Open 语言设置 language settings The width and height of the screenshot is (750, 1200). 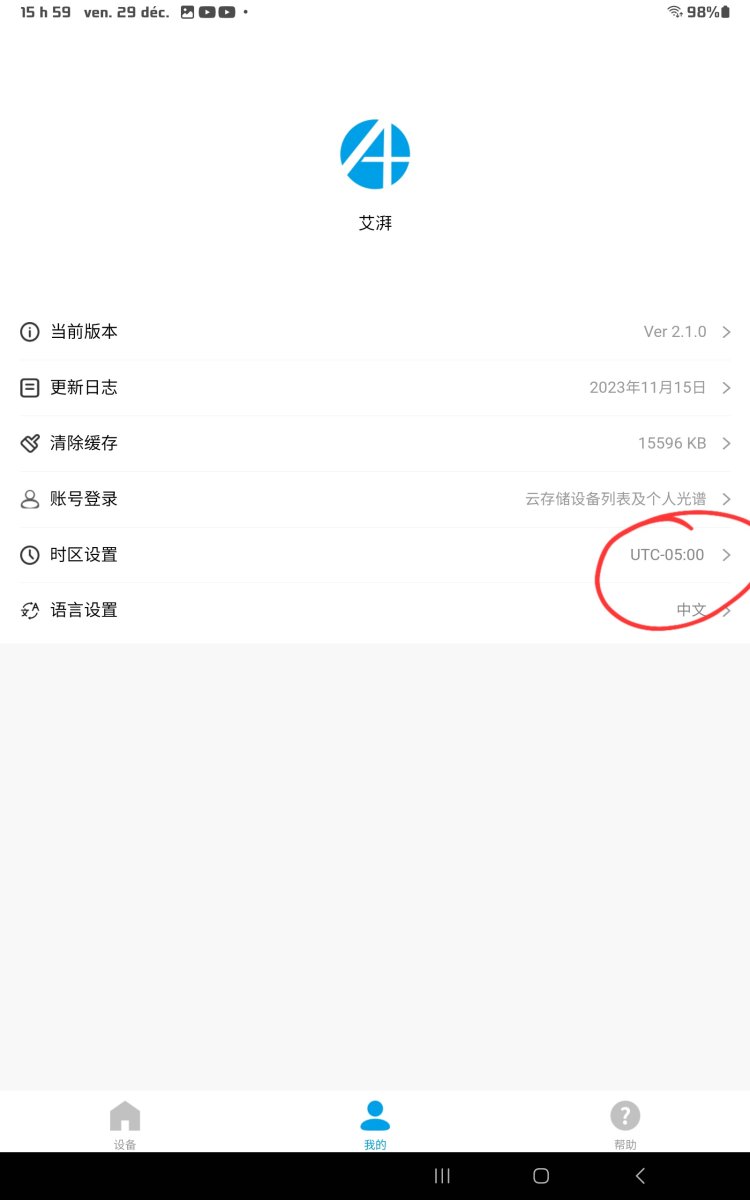point(375,610)
